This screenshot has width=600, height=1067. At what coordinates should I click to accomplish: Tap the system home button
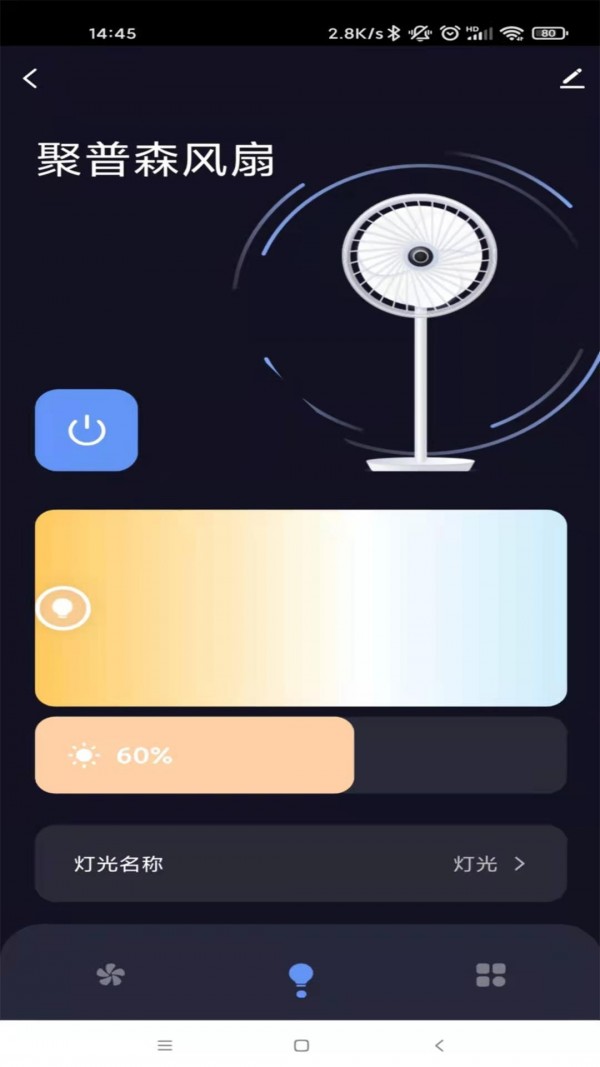pyautogui.click(x=301, y=1045)
